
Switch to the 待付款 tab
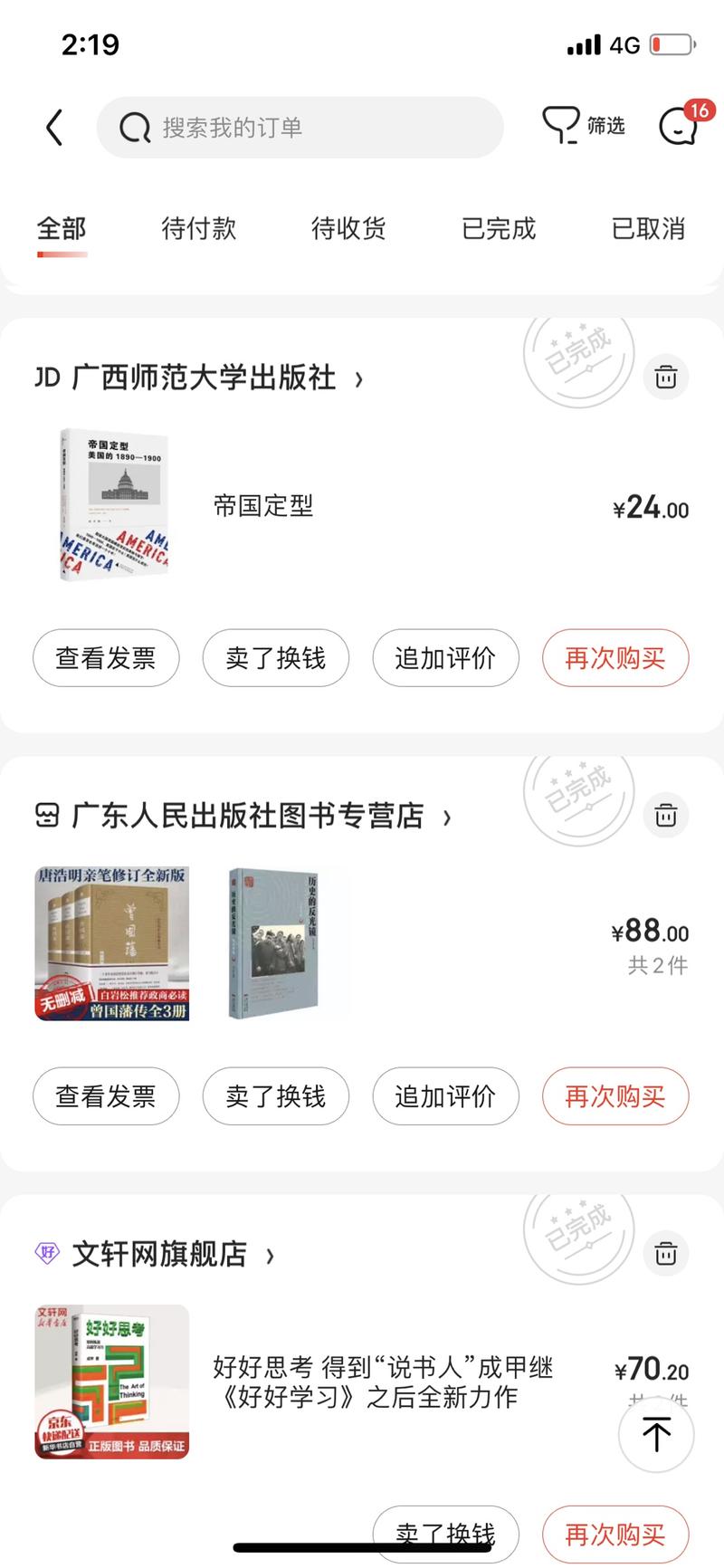click(x=197, y=229)
